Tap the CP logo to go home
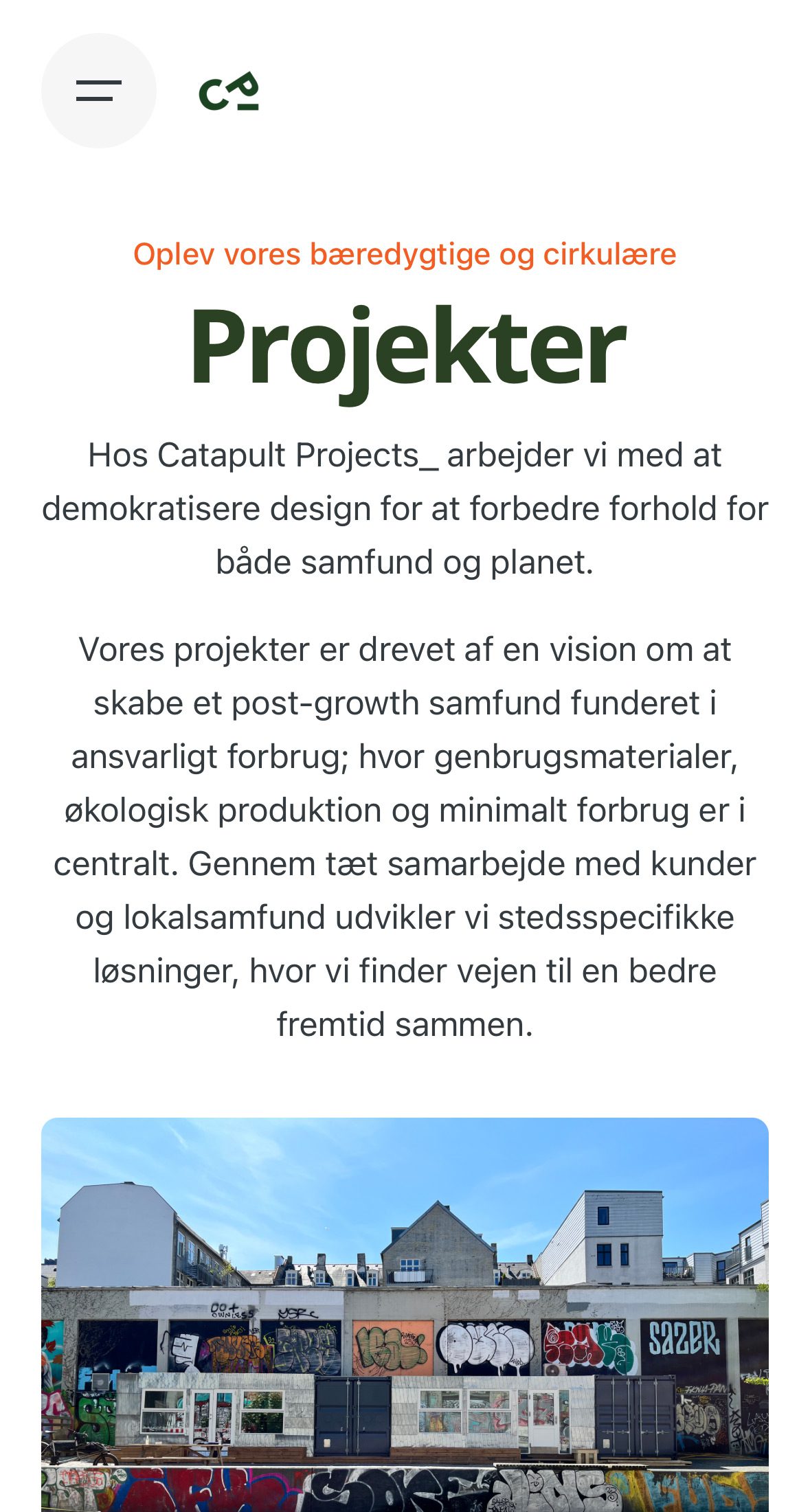This screenshot has height=1512, width=810. (229, 91)
